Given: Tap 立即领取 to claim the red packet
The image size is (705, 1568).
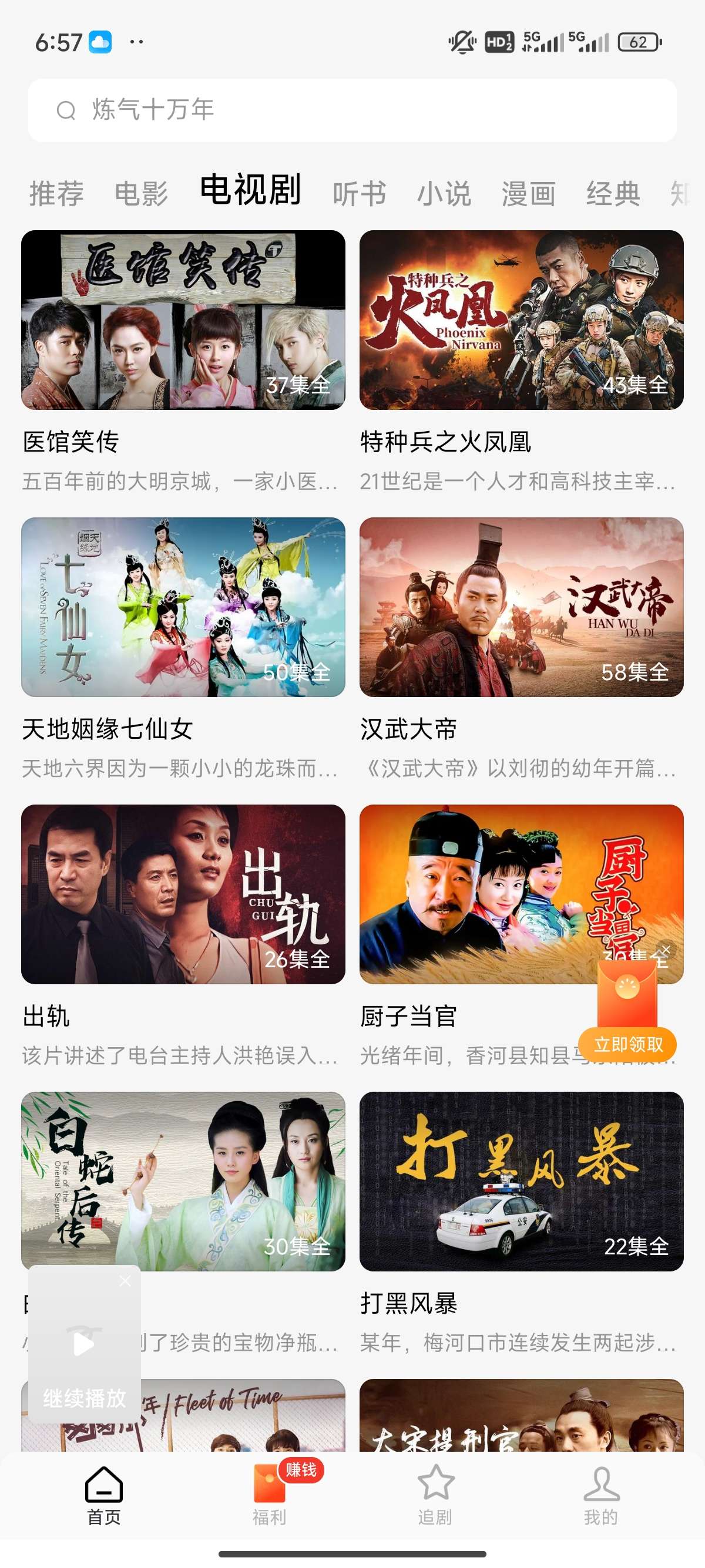Looking at the screenshot, I should (627, 1045).
